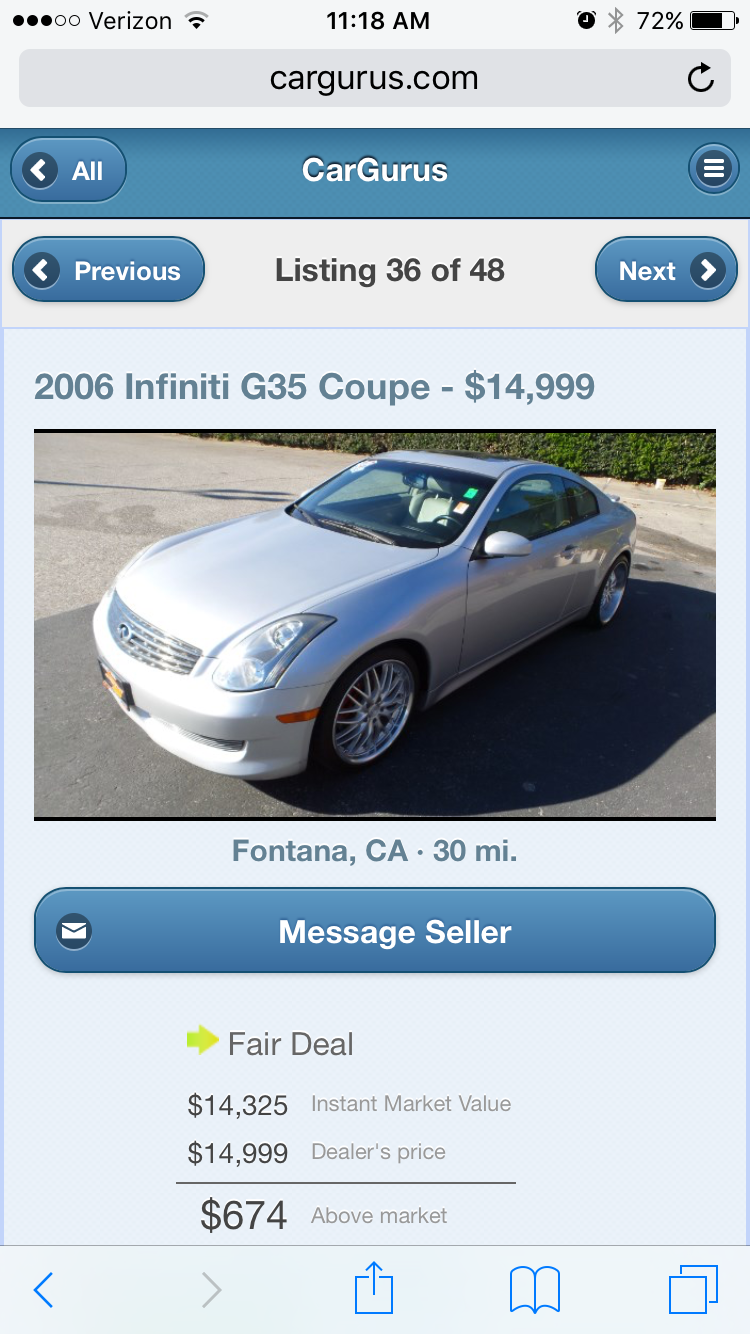Go back in Safari history
The width and height of the screenshot is (750, 1334).
(43, 1290)
